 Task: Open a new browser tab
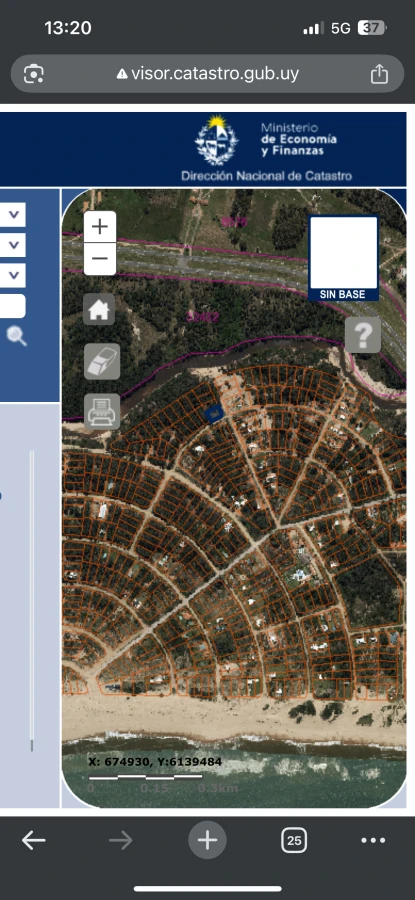207,840
